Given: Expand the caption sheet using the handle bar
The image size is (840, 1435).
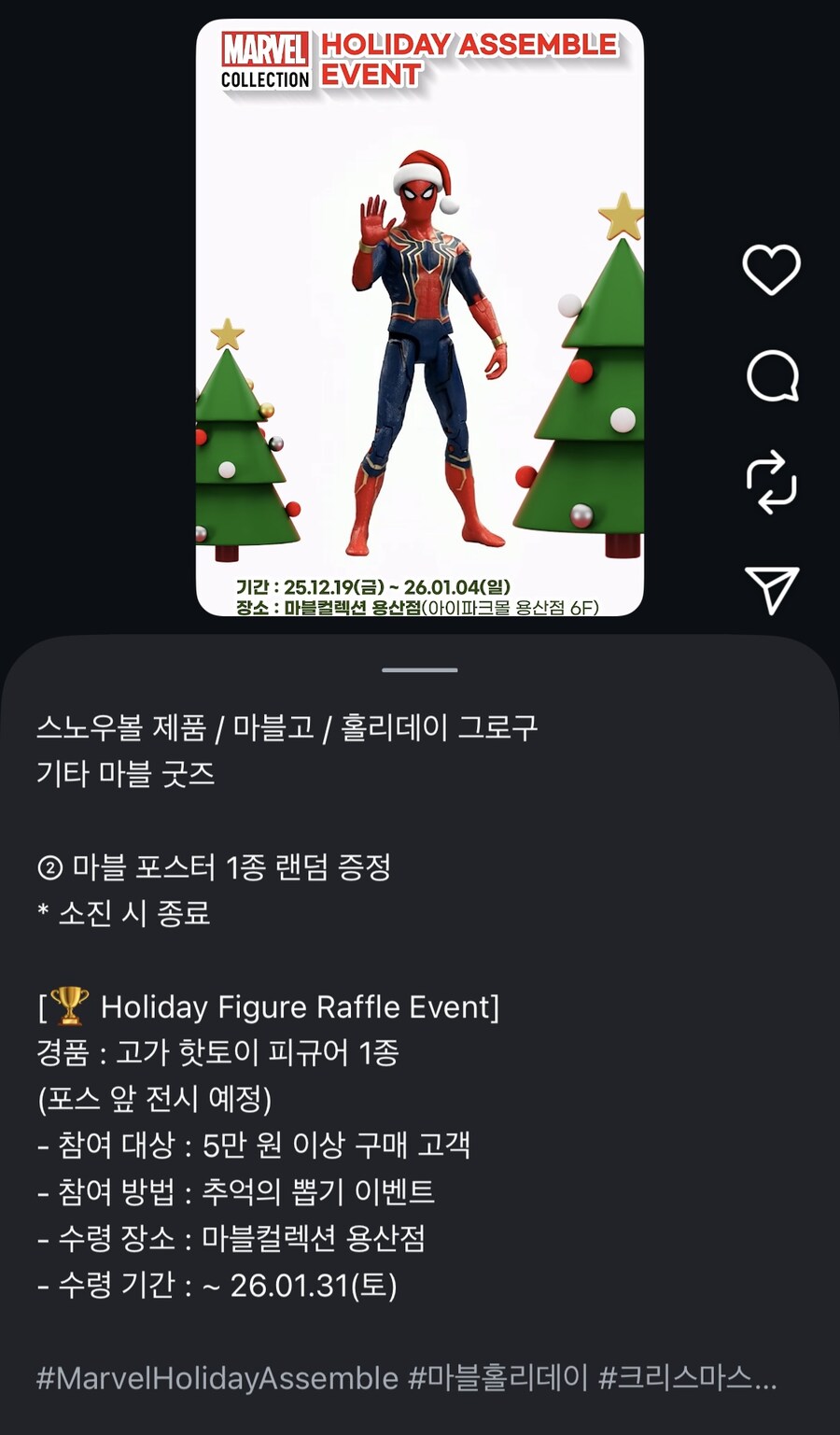Looking at the screenshot, I should (420, 668).
